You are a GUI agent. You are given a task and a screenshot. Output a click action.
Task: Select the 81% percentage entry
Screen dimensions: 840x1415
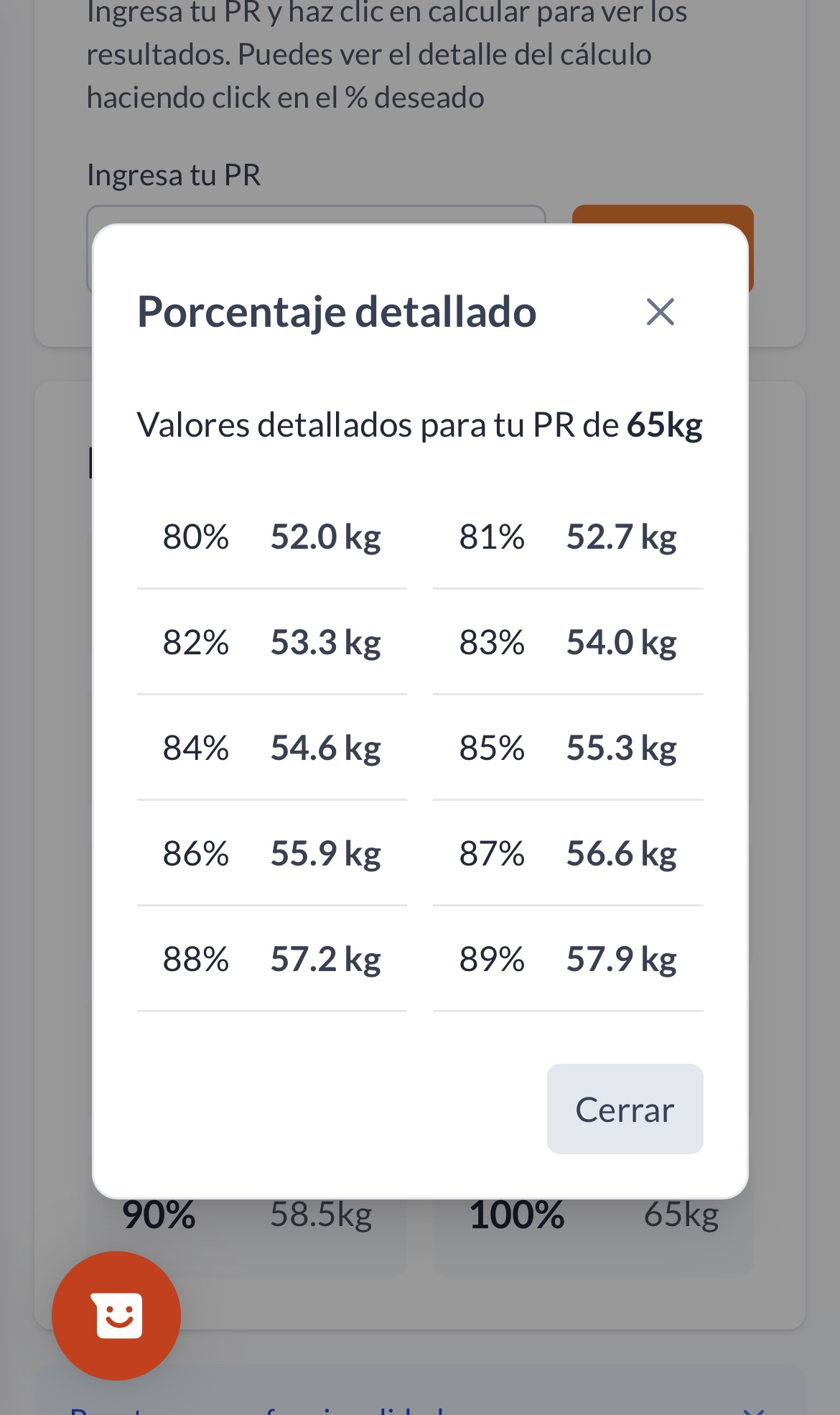pyautogui.click(x=567, y=537)
